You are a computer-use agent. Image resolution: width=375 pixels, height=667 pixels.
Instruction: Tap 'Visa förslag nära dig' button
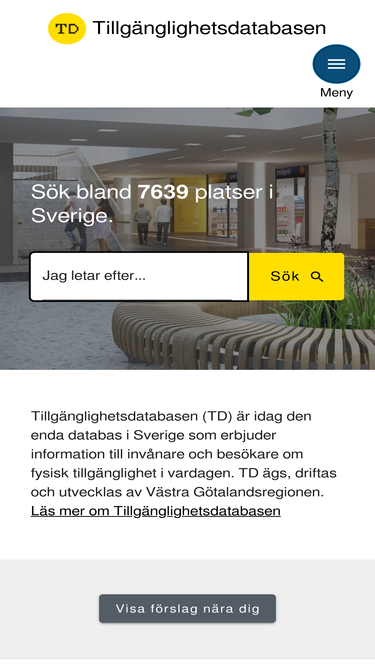pyautogui.click(x=188, y=608)
